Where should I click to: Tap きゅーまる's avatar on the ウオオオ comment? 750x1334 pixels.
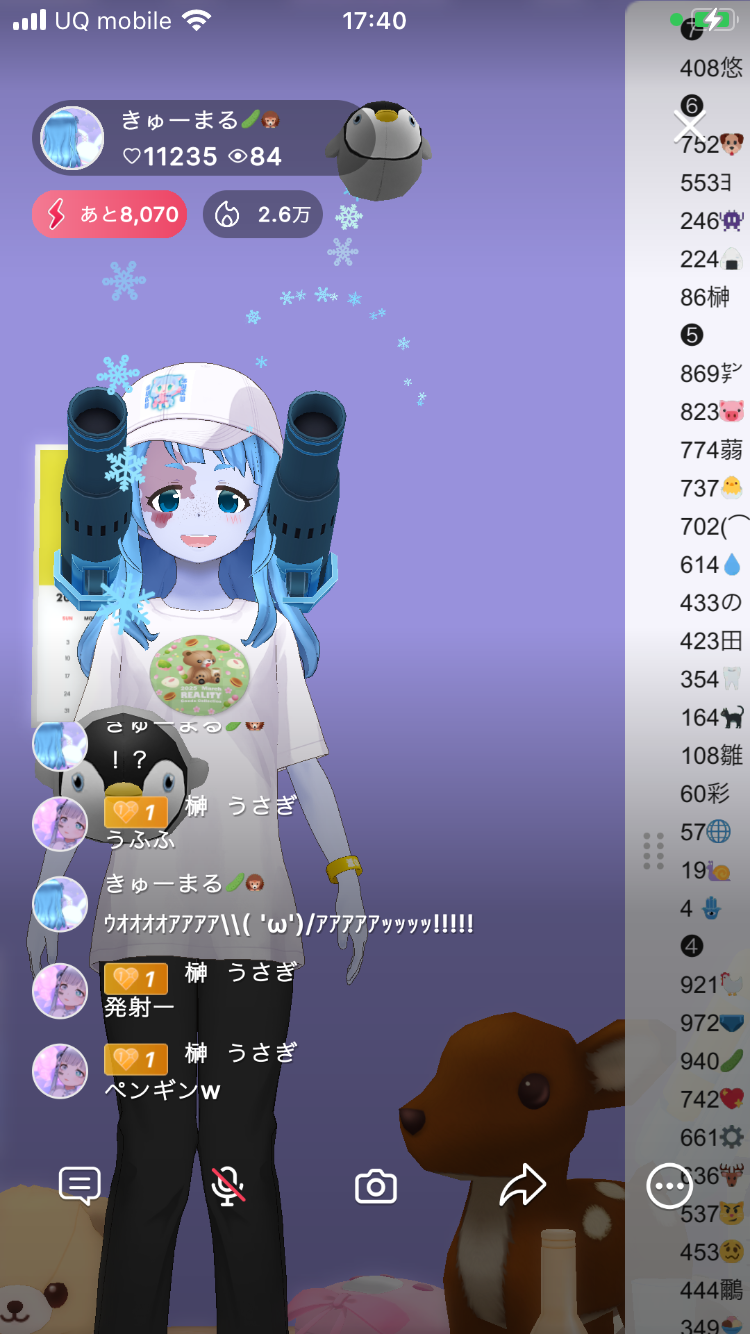[x=60, y=904]
